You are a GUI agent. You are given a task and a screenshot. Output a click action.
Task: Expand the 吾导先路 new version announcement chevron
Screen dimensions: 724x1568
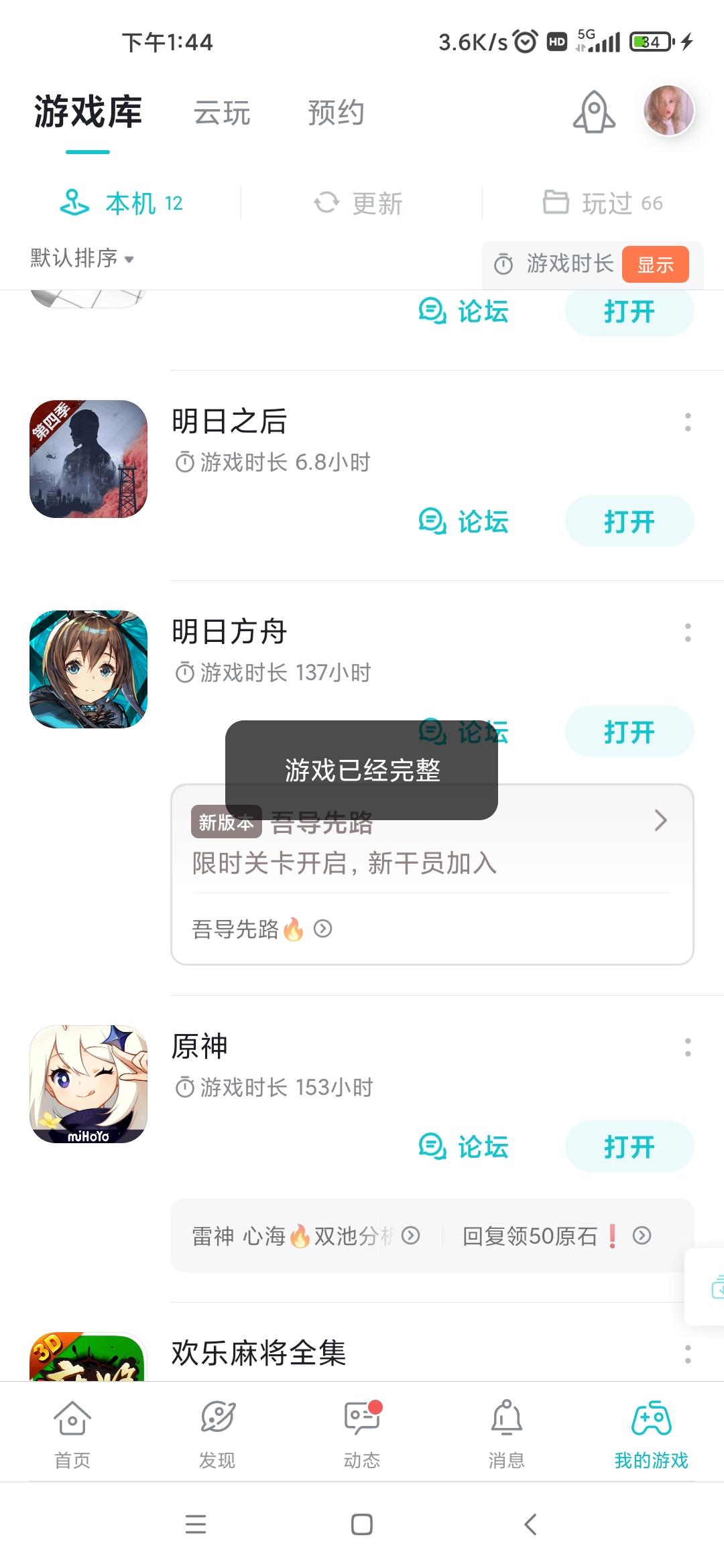coord(660,820)
